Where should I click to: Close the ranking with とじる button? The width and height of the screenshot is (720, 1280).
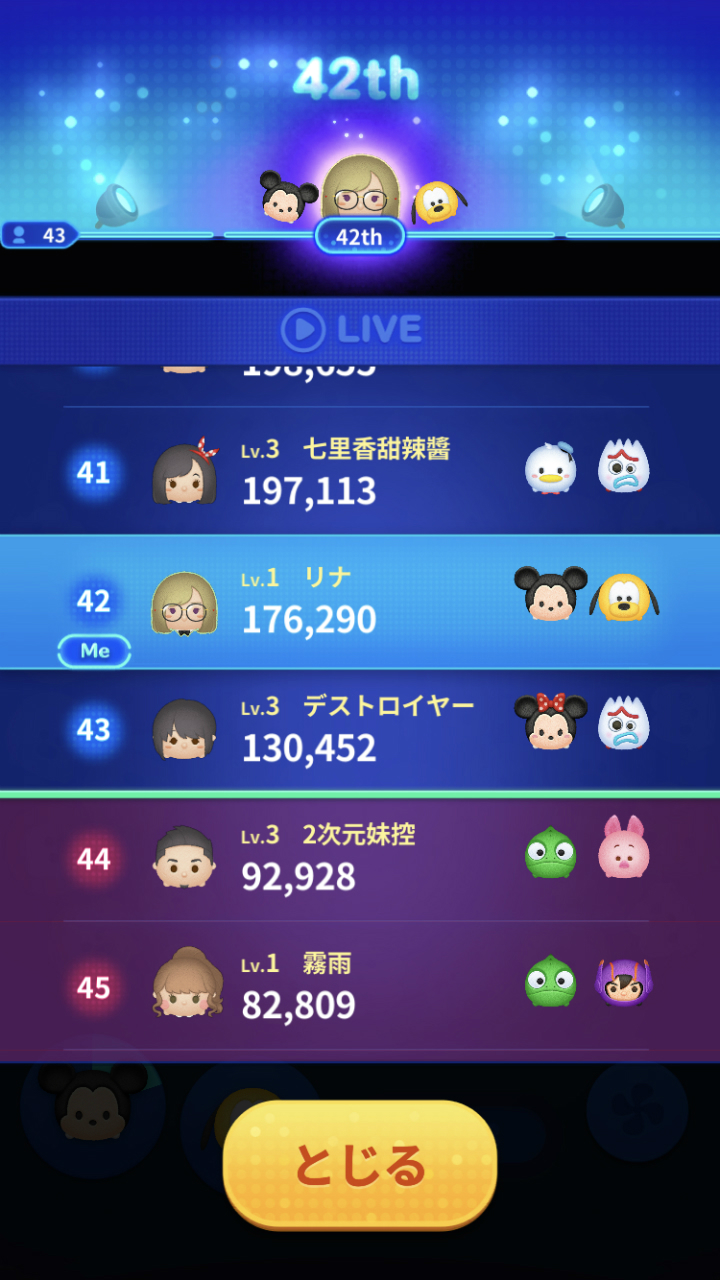click(x=360, y=1165)
